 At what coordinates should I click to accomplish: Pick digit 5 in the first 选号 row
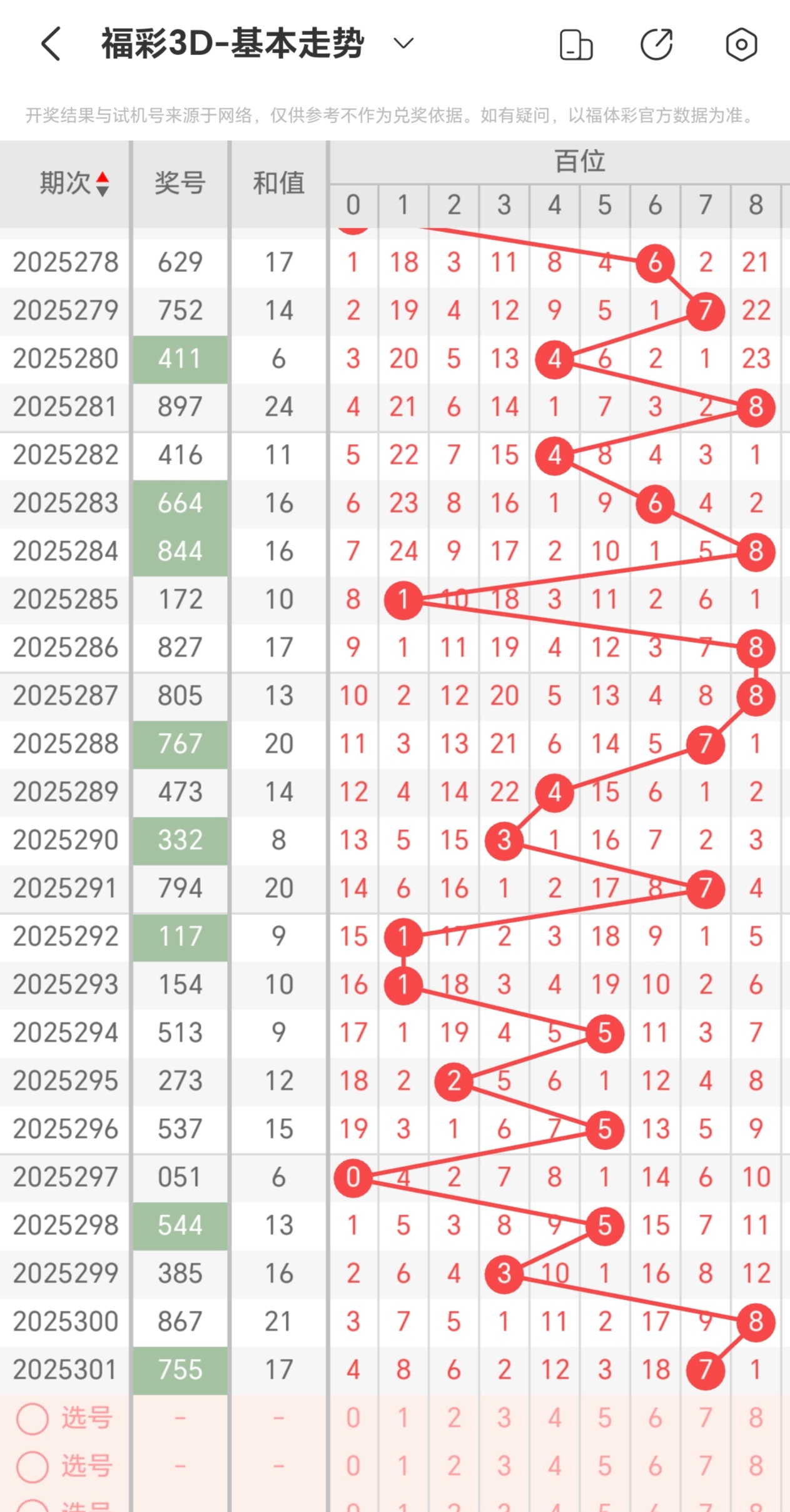point(604,1418)
